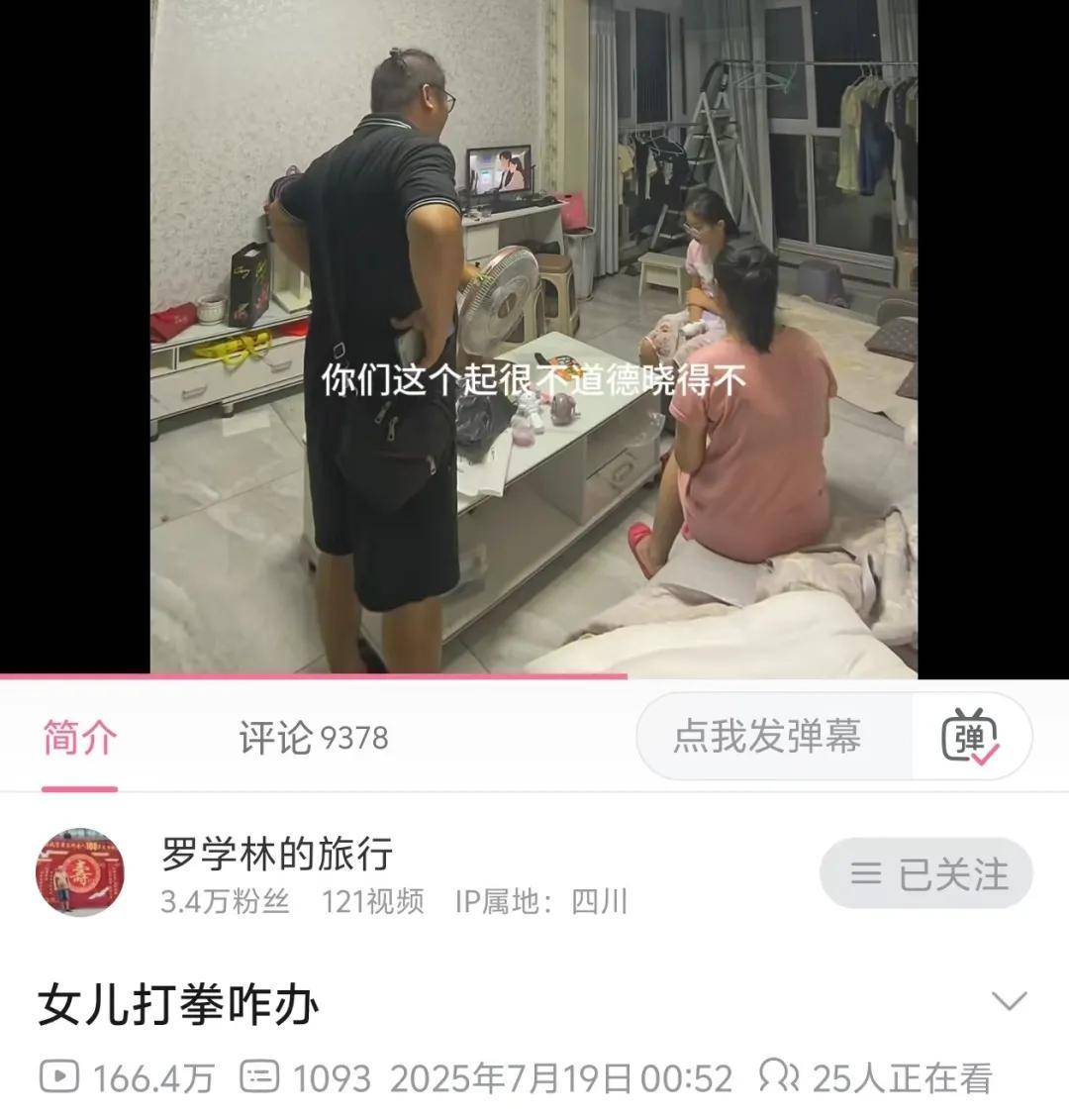
Task: Toggle the 弹 danmaku display icon
Action: (970, 737)
